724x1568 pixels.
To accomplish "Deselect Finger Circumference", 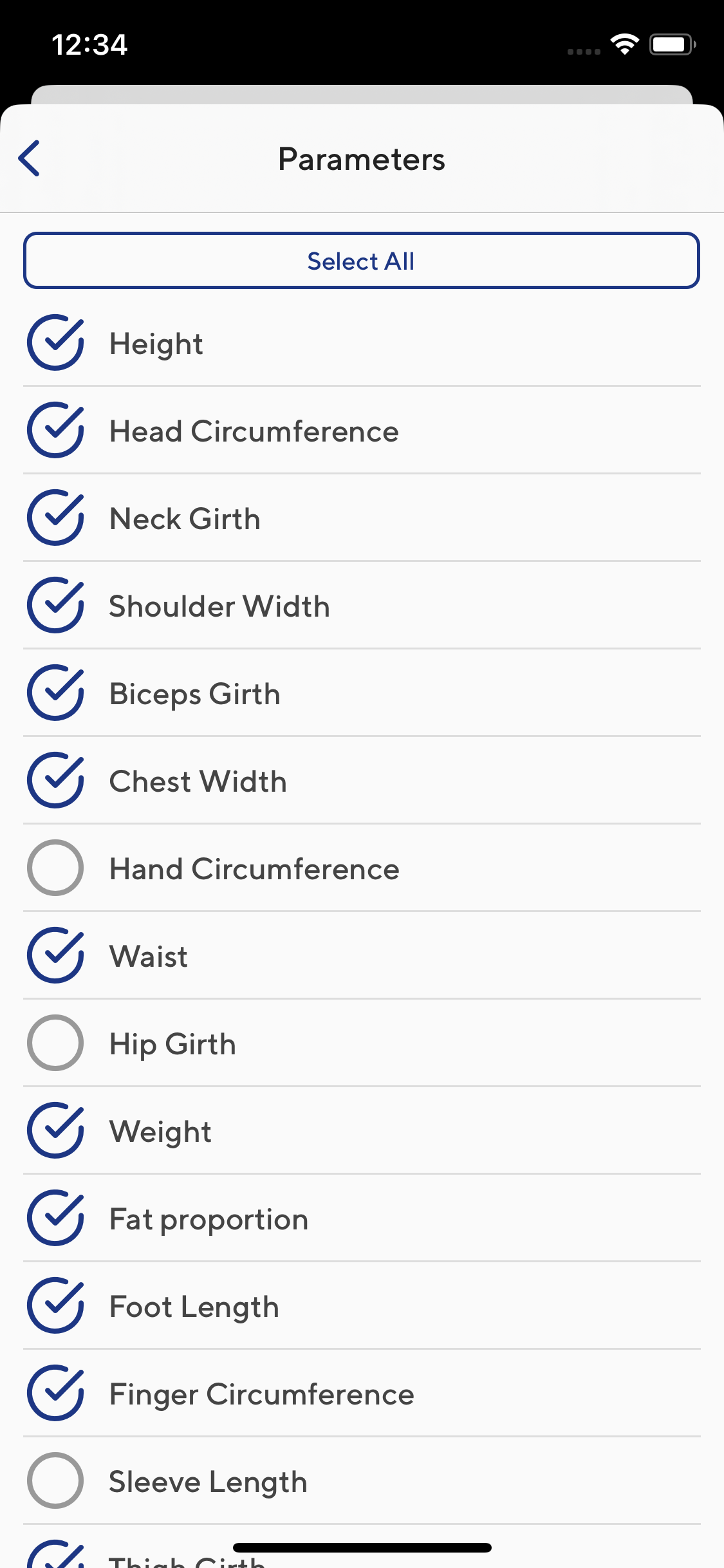I will click(55, 1394).
